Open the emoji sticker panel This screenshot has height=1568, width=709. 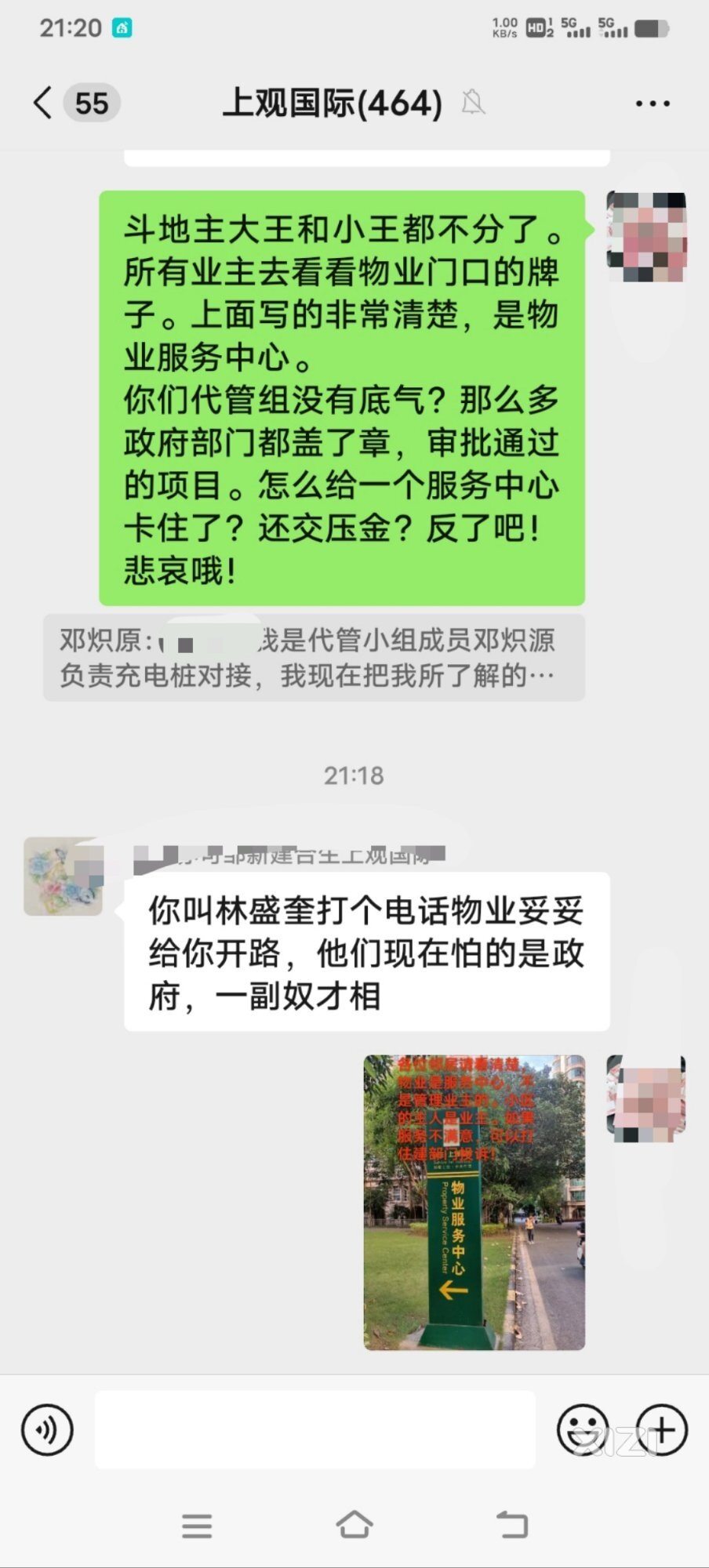tap(583, 1429)
